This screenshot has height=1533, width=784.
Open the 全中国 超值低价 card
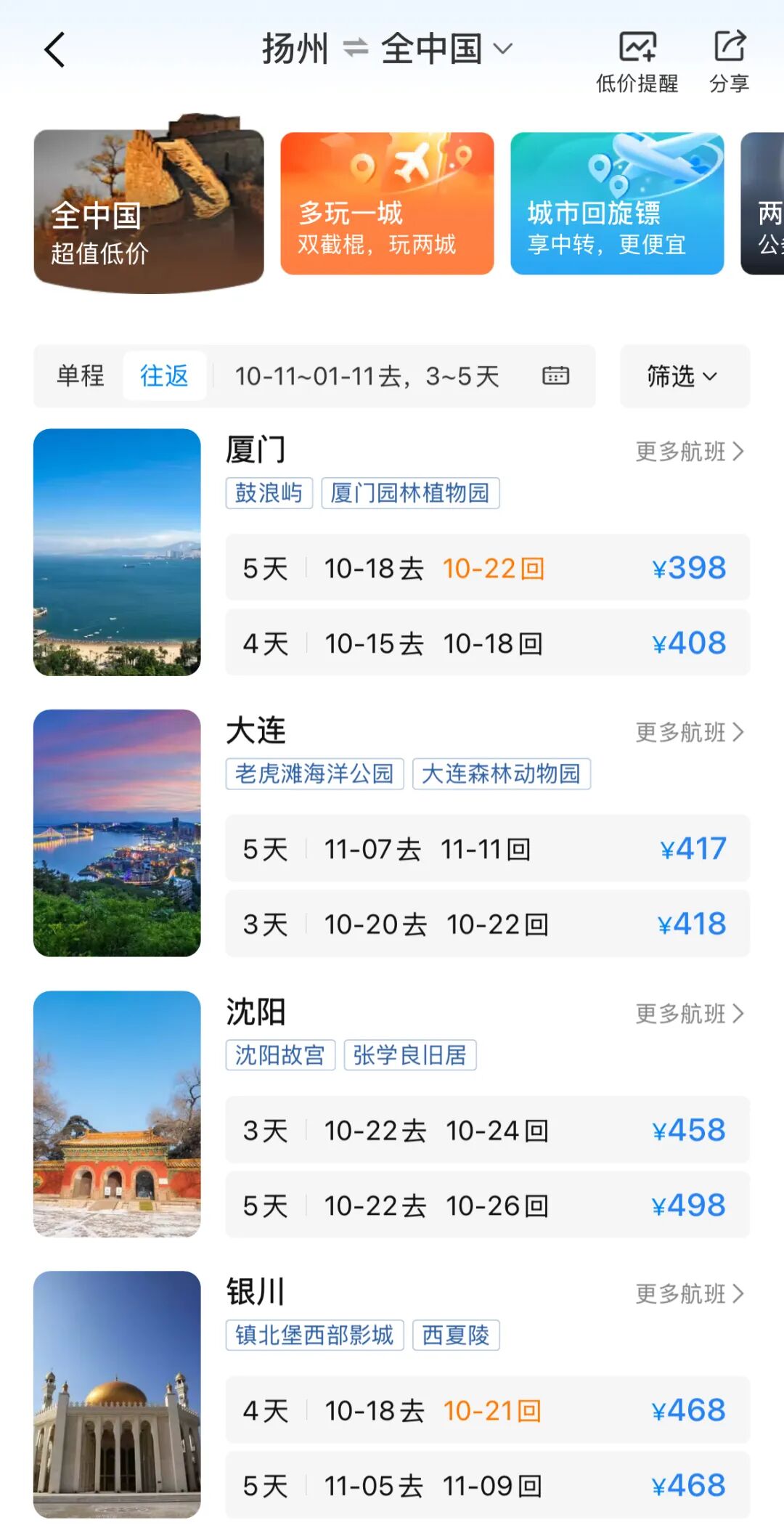tap(149, 211)
